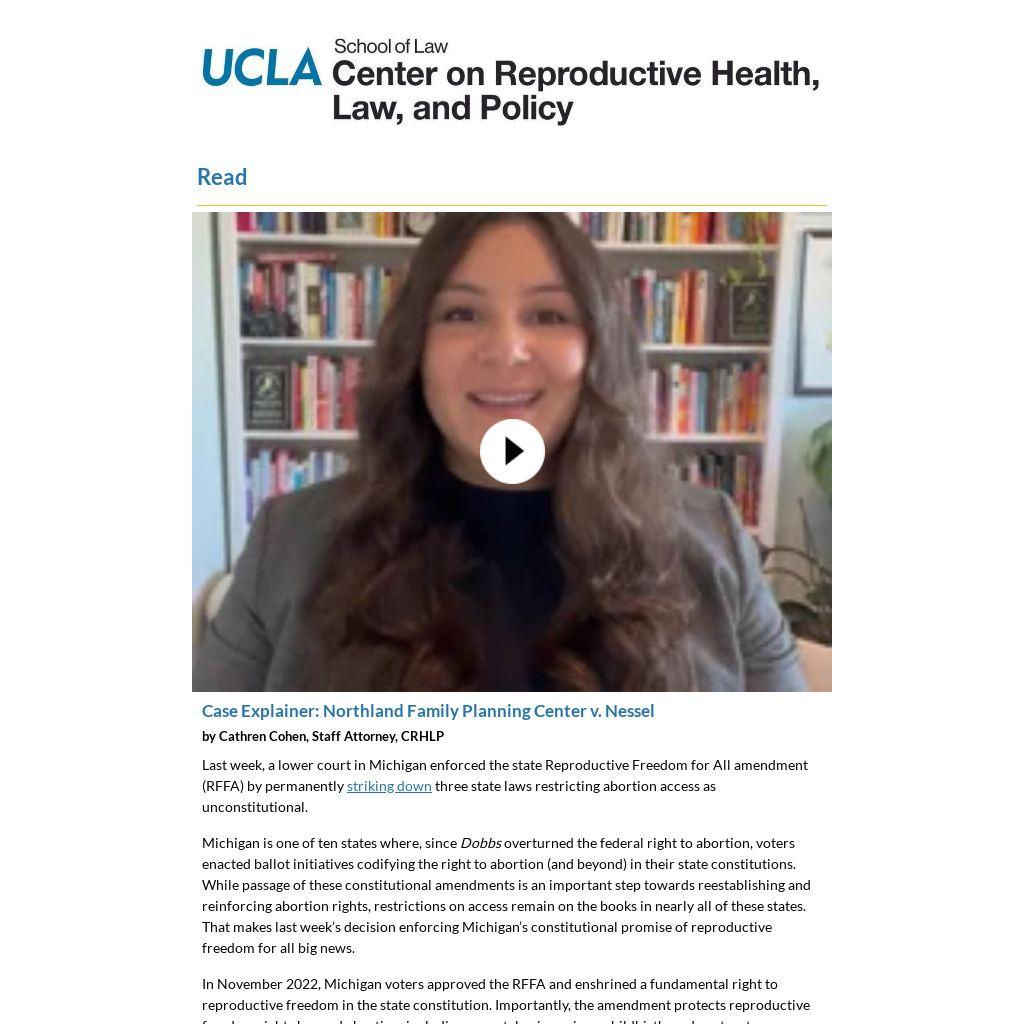Image resolution: width=1024 pixels, height=1024 pixels.
Task: Play the Case Explainer video
Action: [512, 452]
